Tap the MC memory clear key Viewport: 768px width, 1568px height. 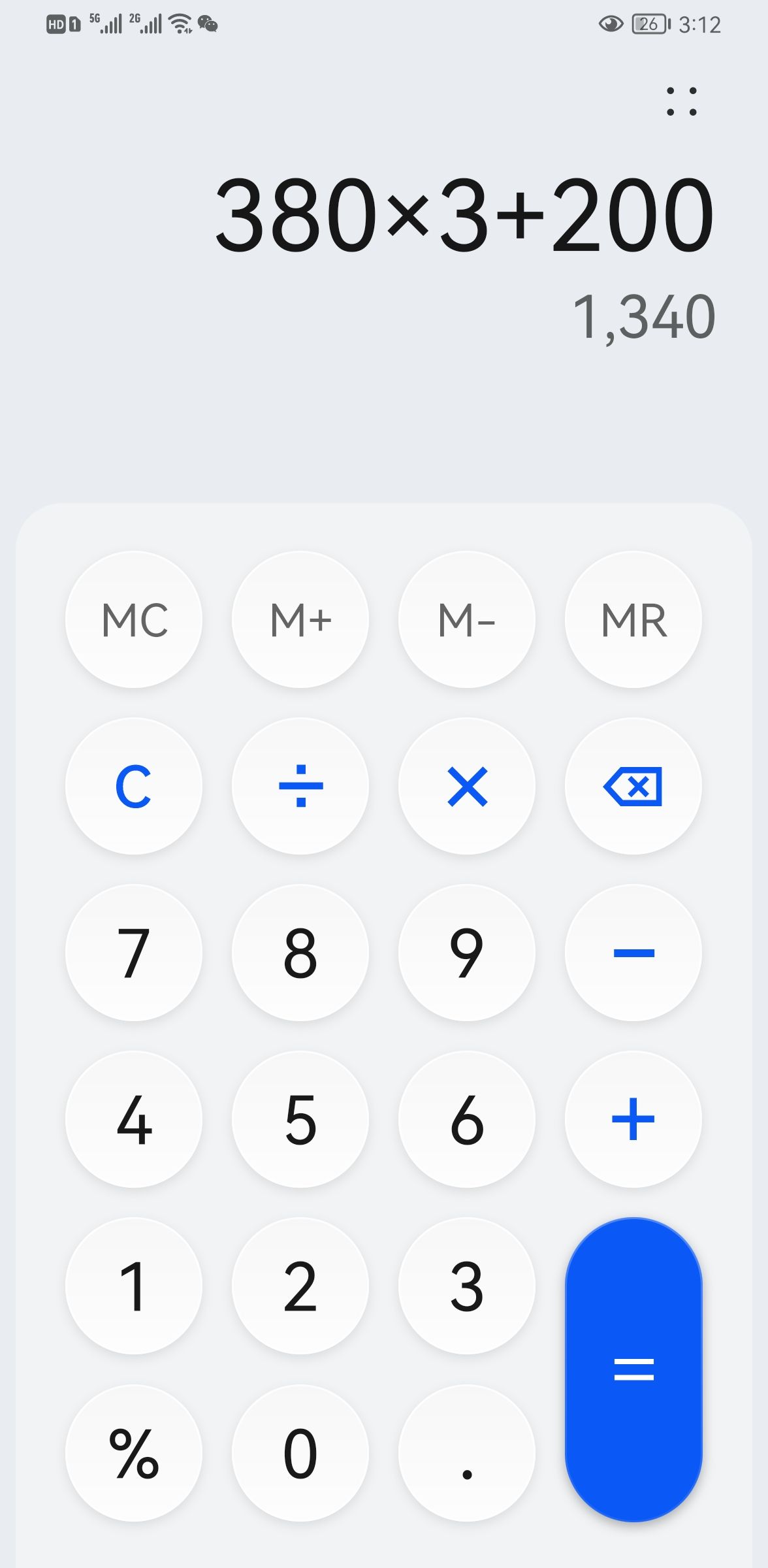[134, 619]
